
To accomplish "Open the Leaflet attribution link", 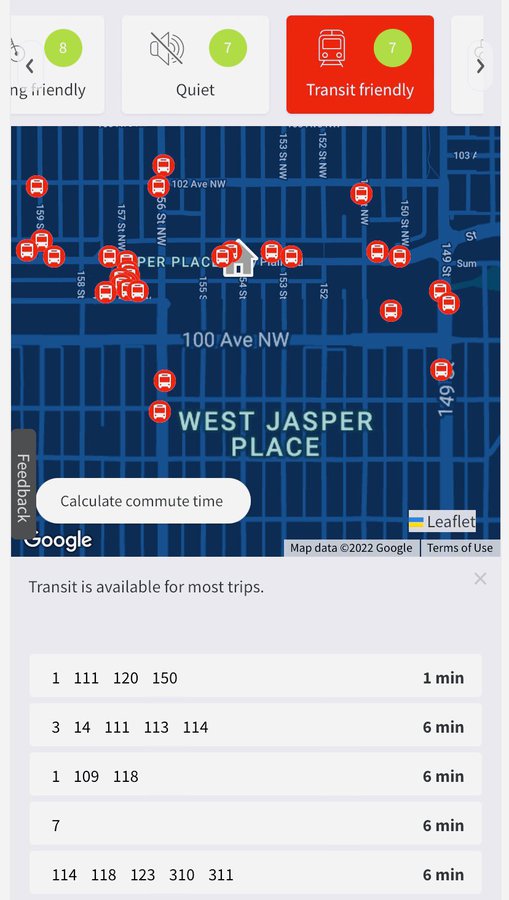I will [x=451, y=521].
